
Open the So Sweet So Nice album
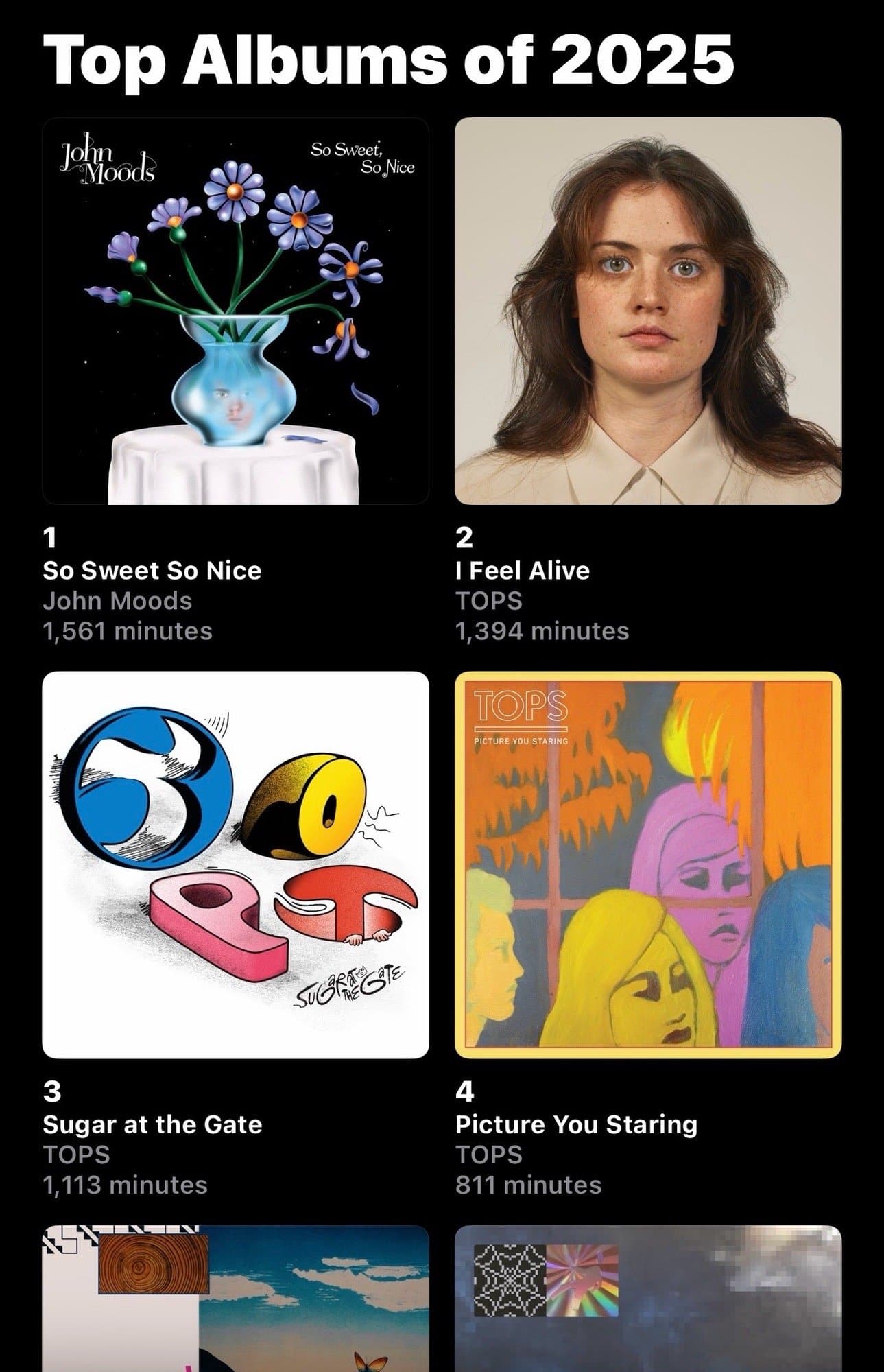[235, 311]
